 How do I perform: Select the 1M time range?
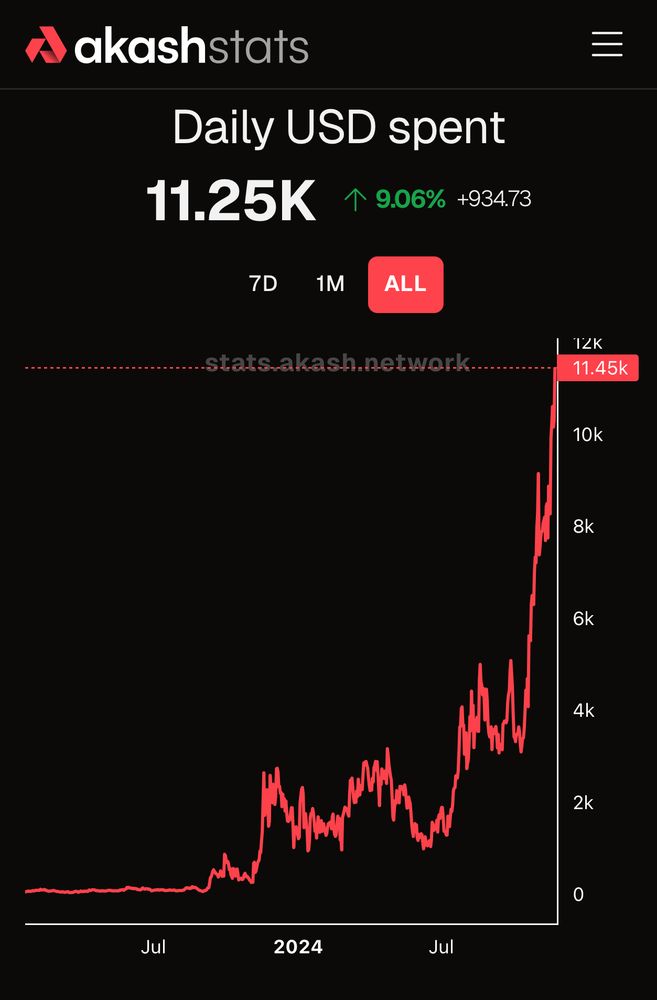coord(330,284)
